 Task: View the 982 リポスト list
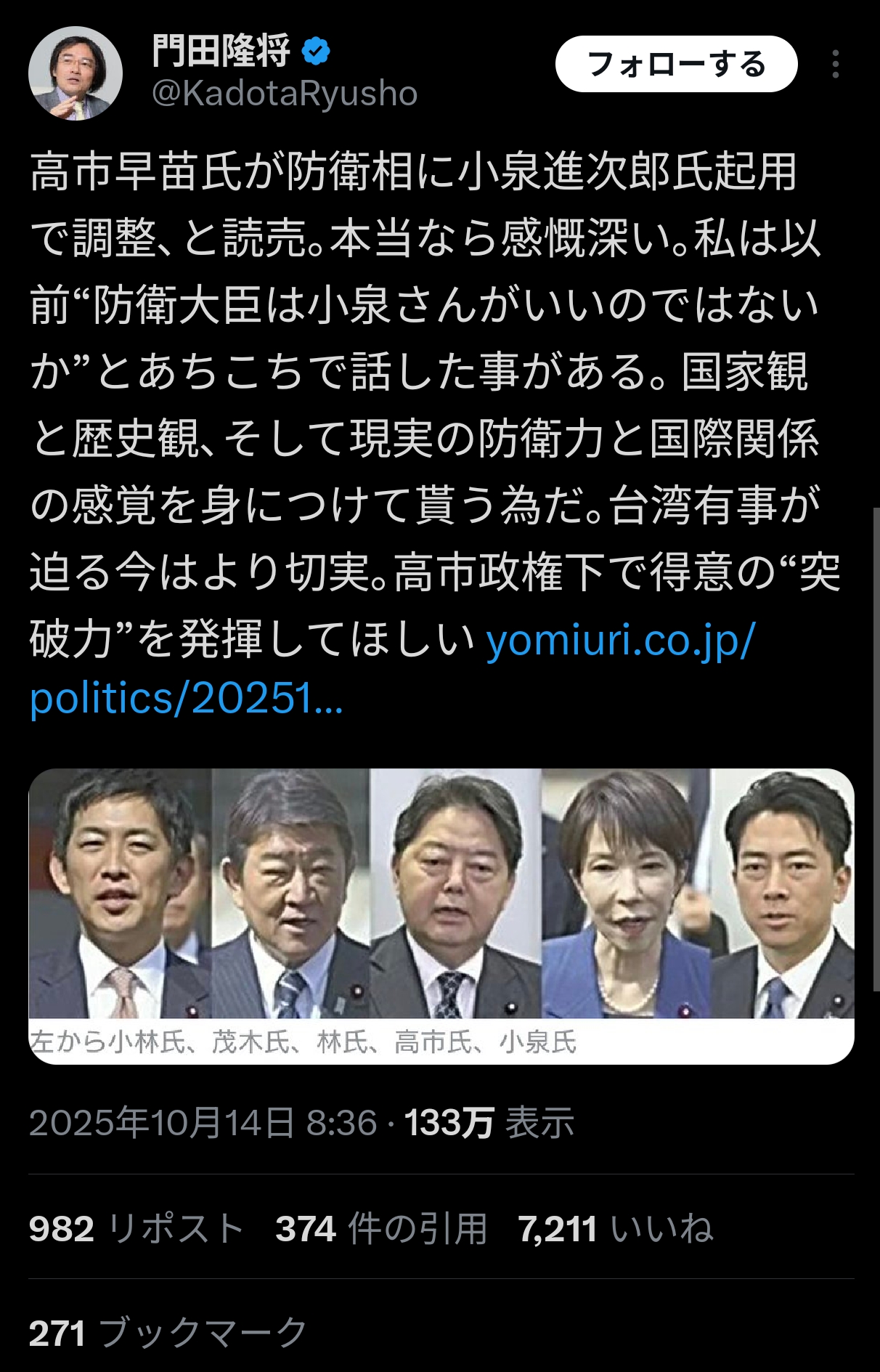pyautogui.click(x=136, y=1229)
